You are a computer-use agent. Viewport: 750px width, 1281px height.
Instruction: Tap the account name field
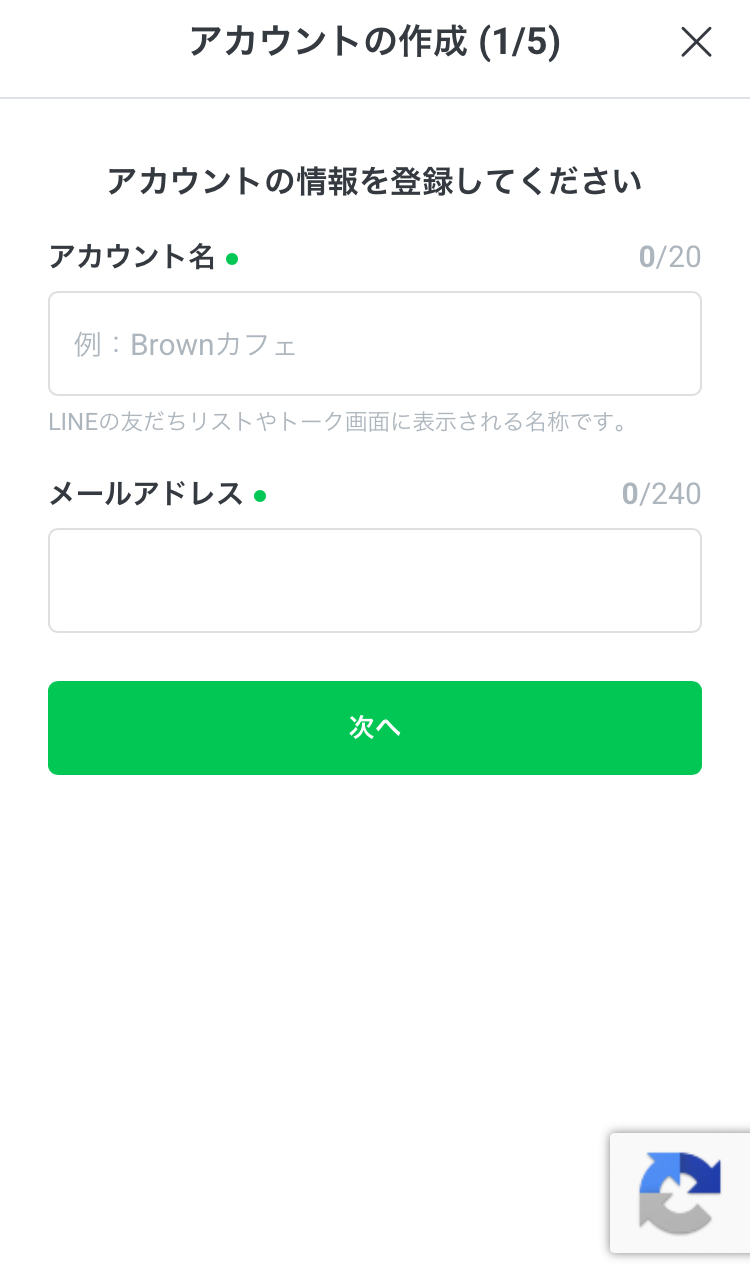[375, 344]
